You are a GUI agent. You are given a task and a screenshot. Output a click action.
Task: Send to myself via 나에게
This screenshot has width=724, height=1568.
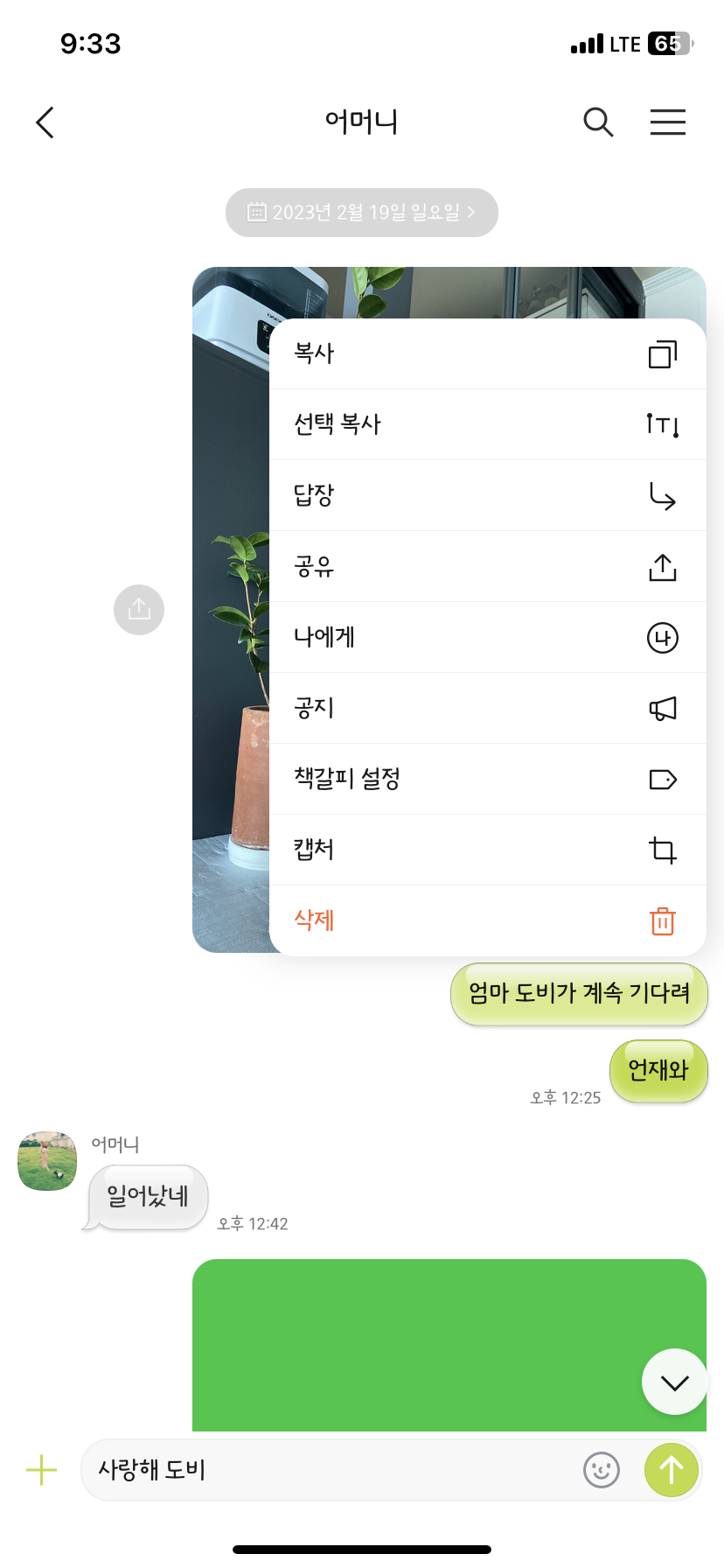tap(487, 637)
